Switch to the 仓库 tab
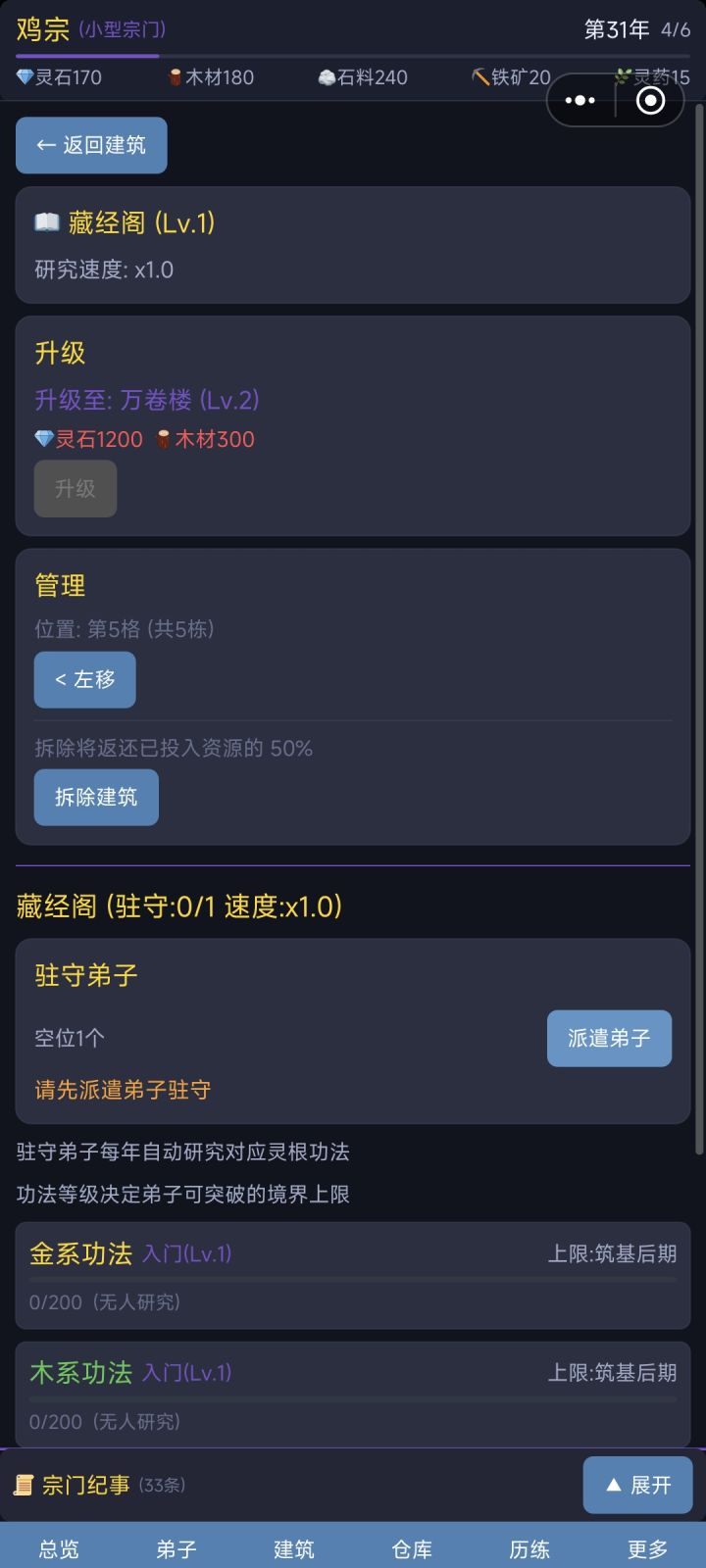This screenshot has width=706, height=1568. (x=412, y=1543)
